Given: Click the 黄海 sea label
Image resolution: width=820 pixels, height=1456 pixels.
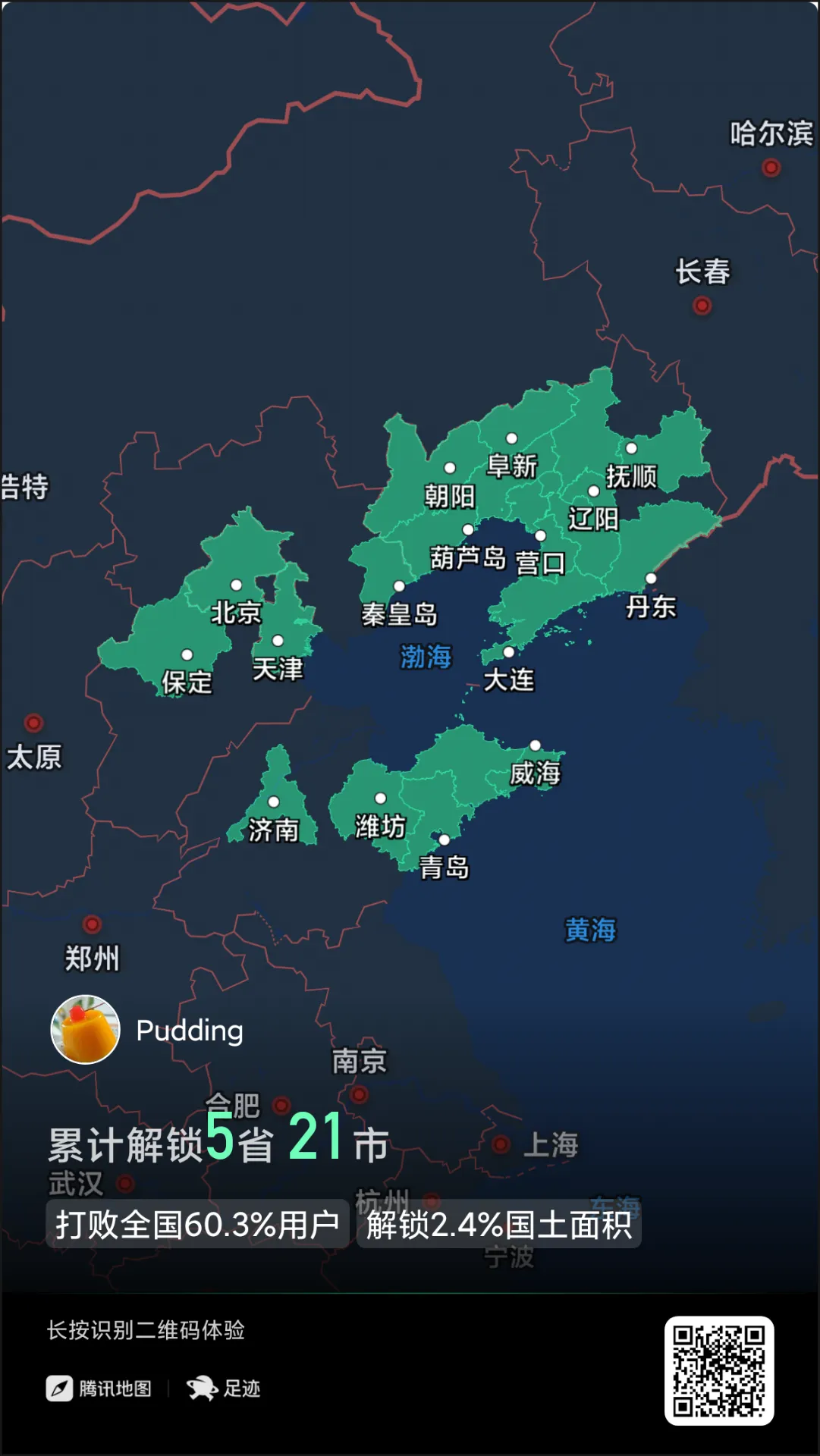Looking at the screenshot, I should pyautogui.click(x=591, y=927).
